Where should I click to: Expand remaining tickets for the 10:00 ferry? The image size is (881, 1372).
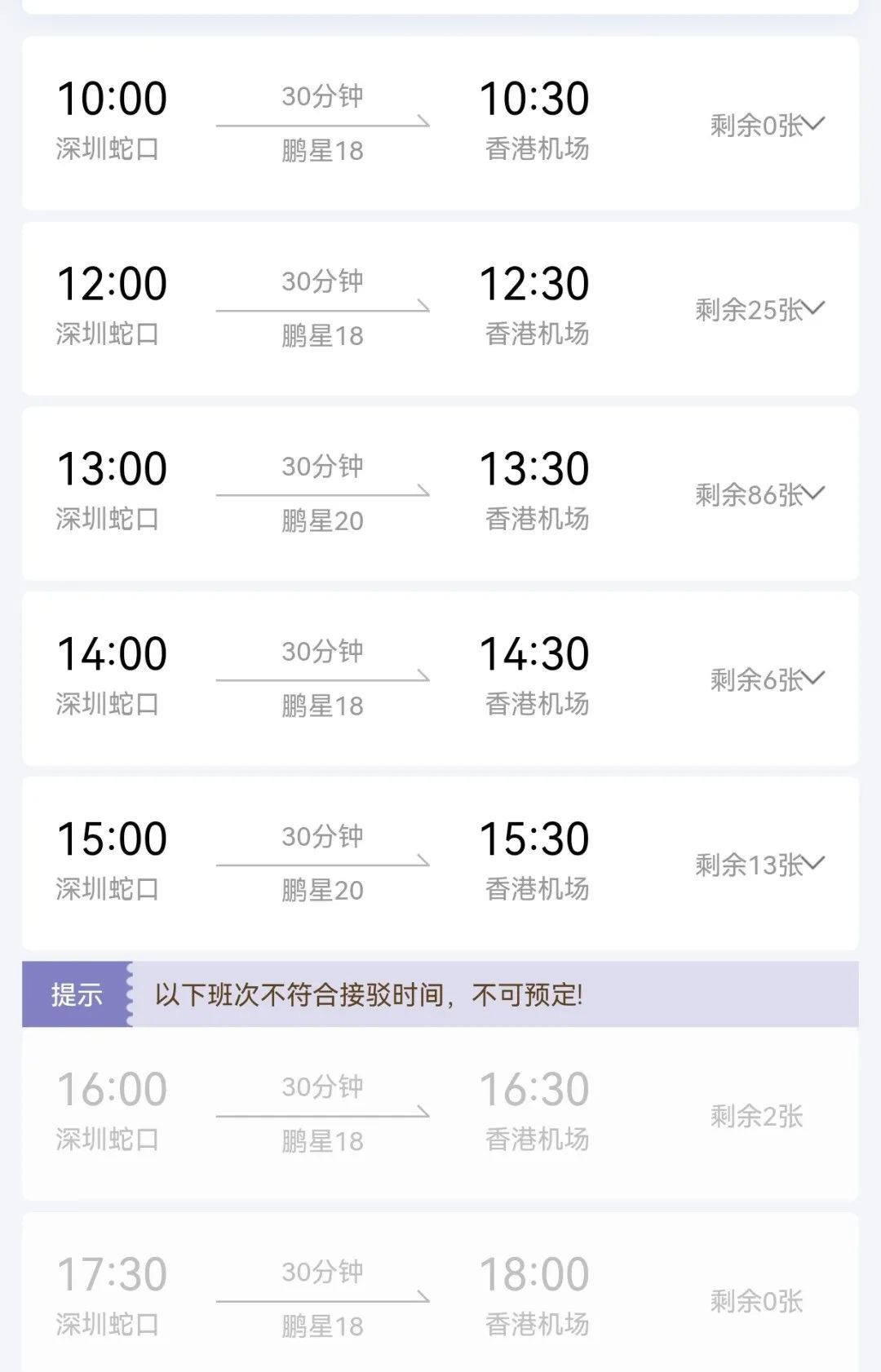tap(763, 122)
